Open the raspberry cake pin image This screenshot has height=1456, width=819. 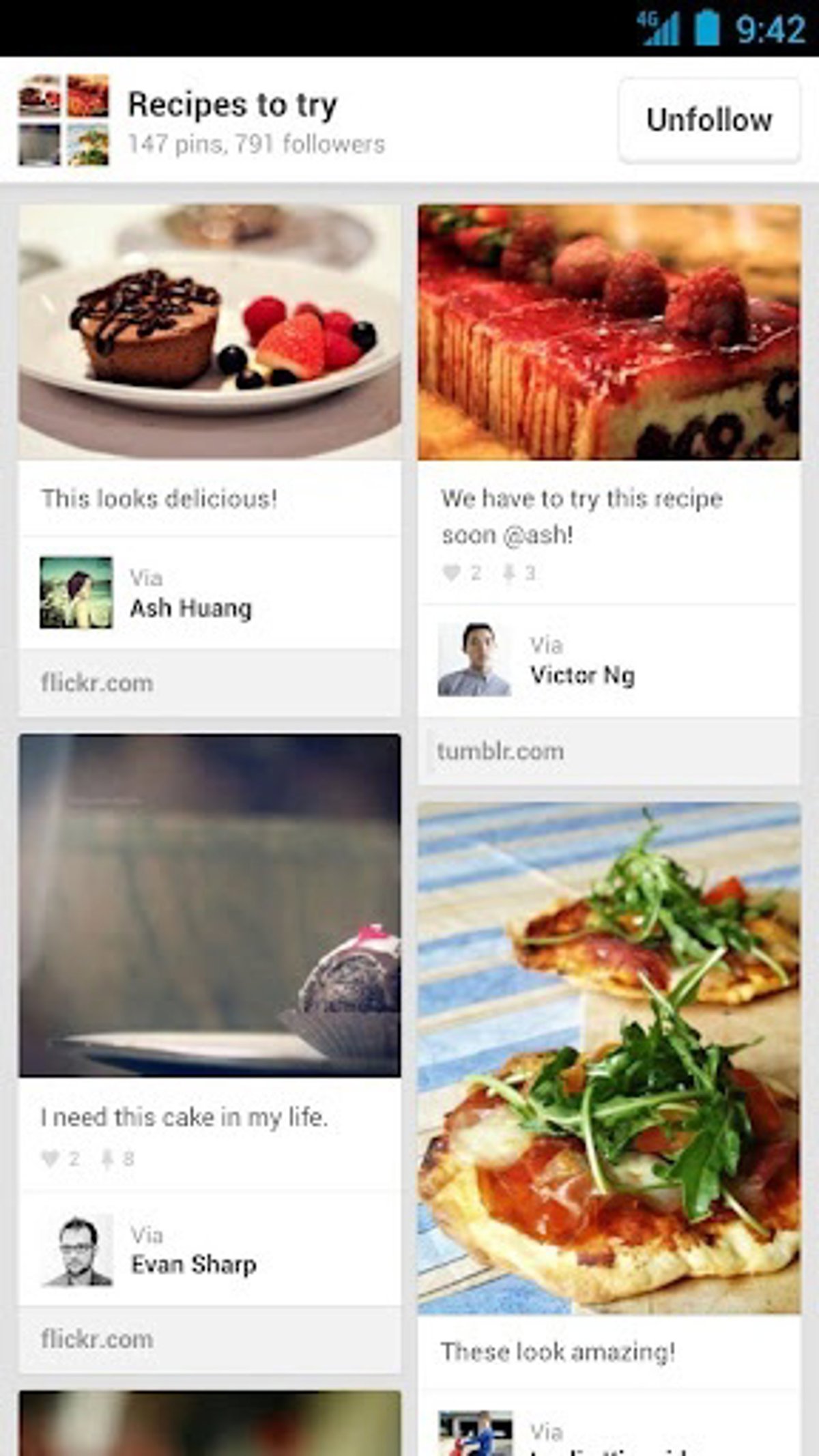tap(608, 332)
